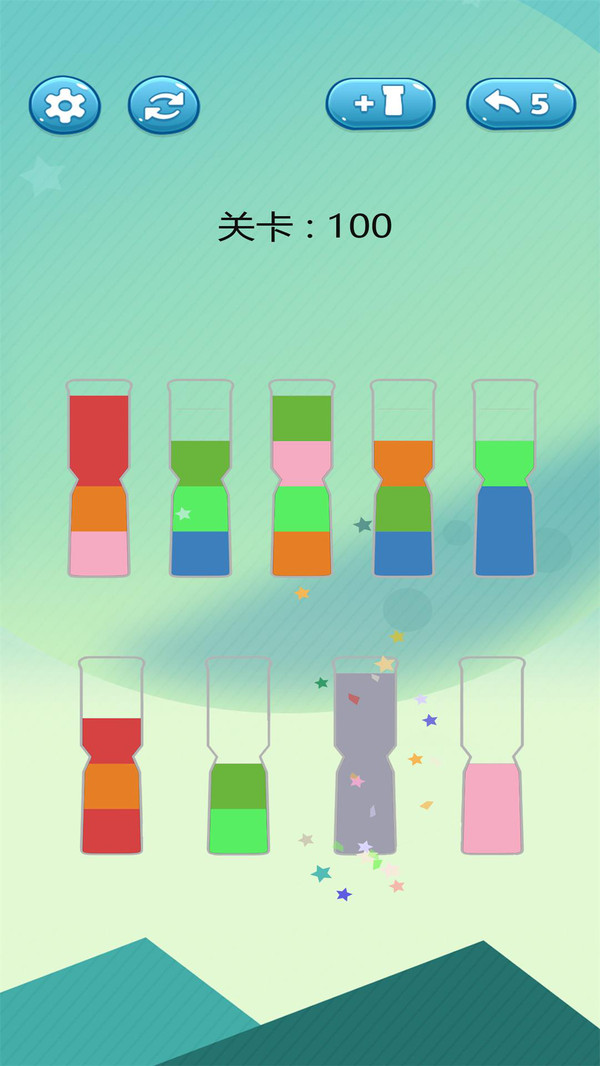This screenshot has width=600, height=1066.
Task: Undo the last move
Action: pos(520,103)
